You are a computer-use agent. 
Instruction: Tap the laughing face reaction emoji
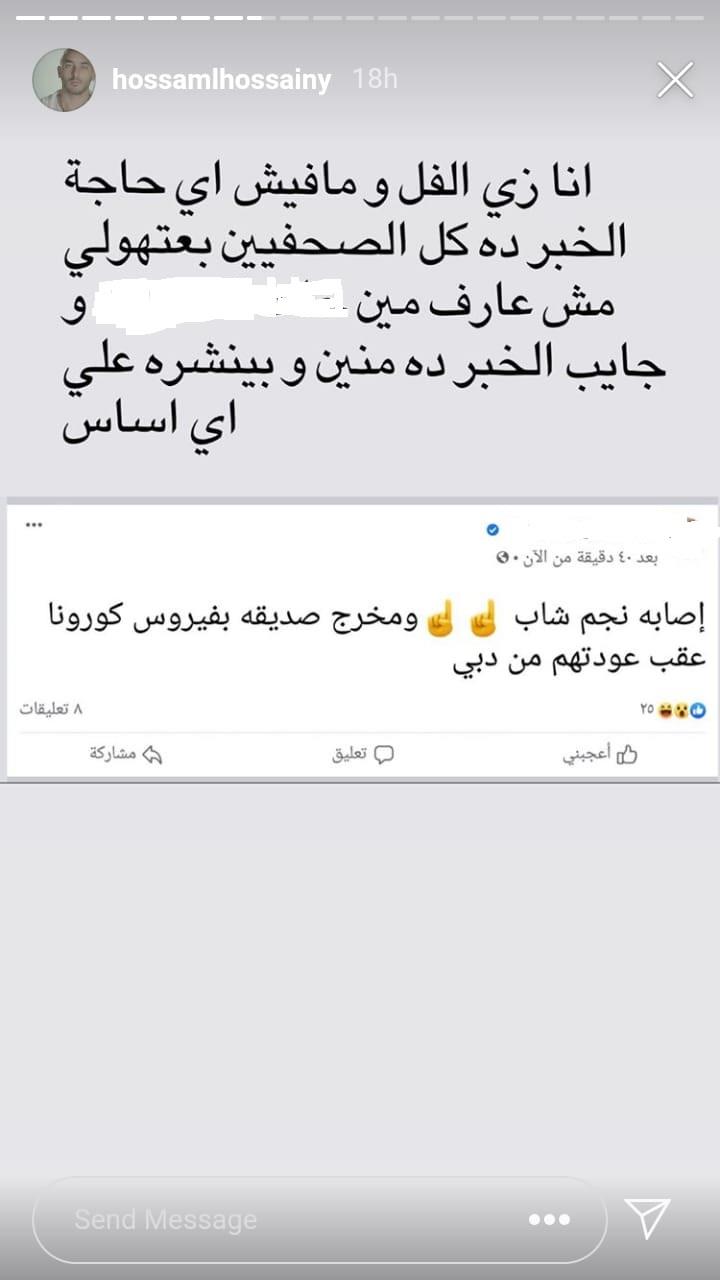(665, 709)
